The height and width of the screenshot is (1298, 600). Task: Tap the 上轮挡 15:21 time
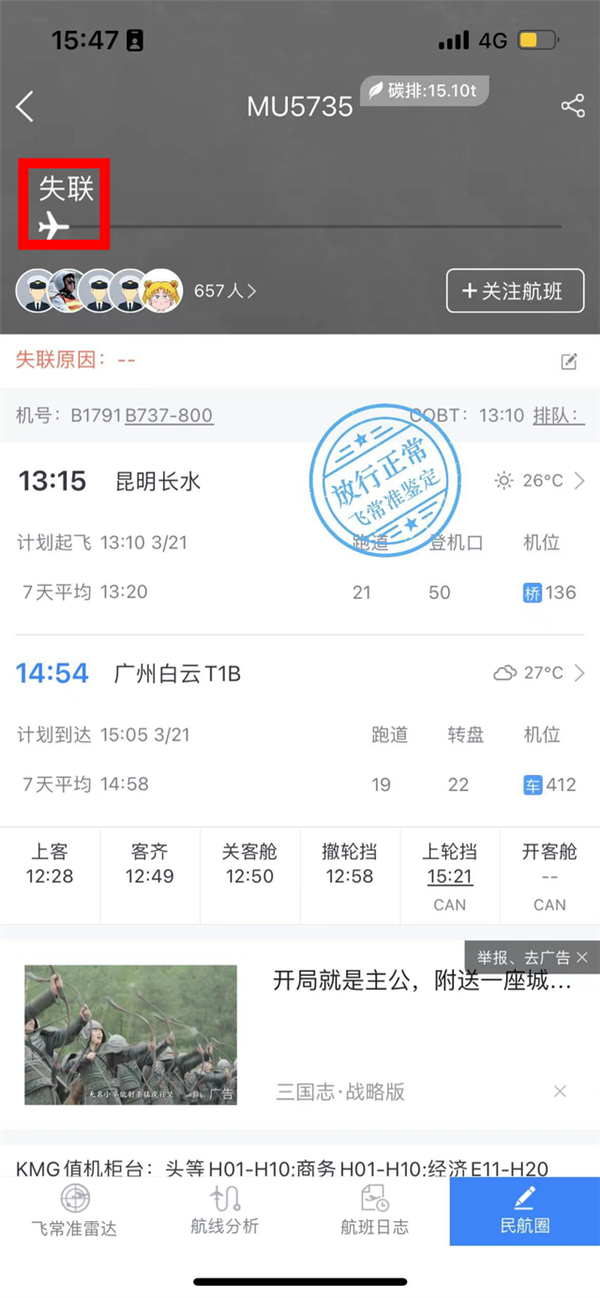coord(450,877)
